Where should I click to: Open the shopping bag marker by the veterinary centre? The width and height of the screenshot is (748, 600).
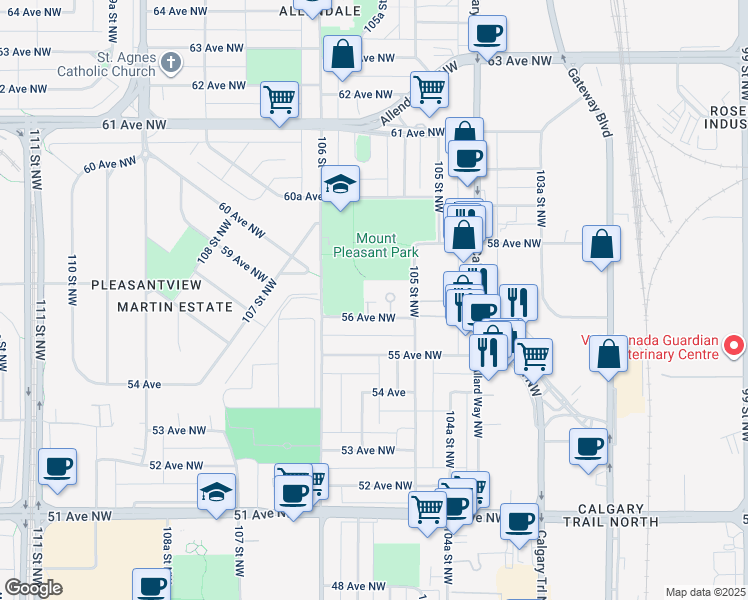click(x=609, y=356)
